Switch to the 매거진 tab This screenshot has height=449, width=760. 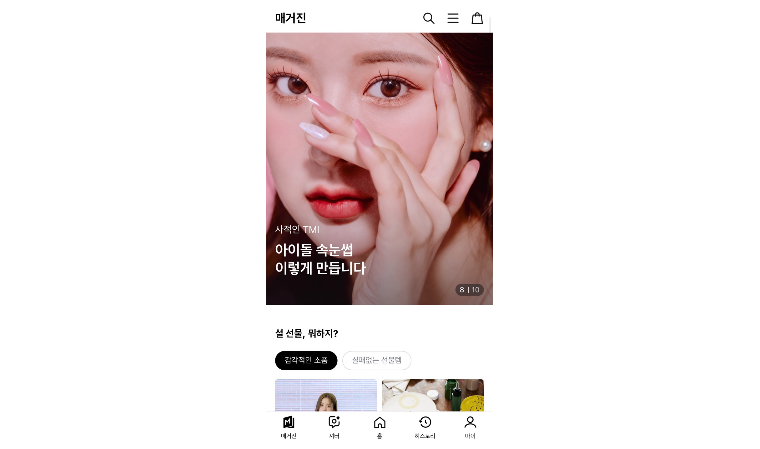tap(288, 427)
